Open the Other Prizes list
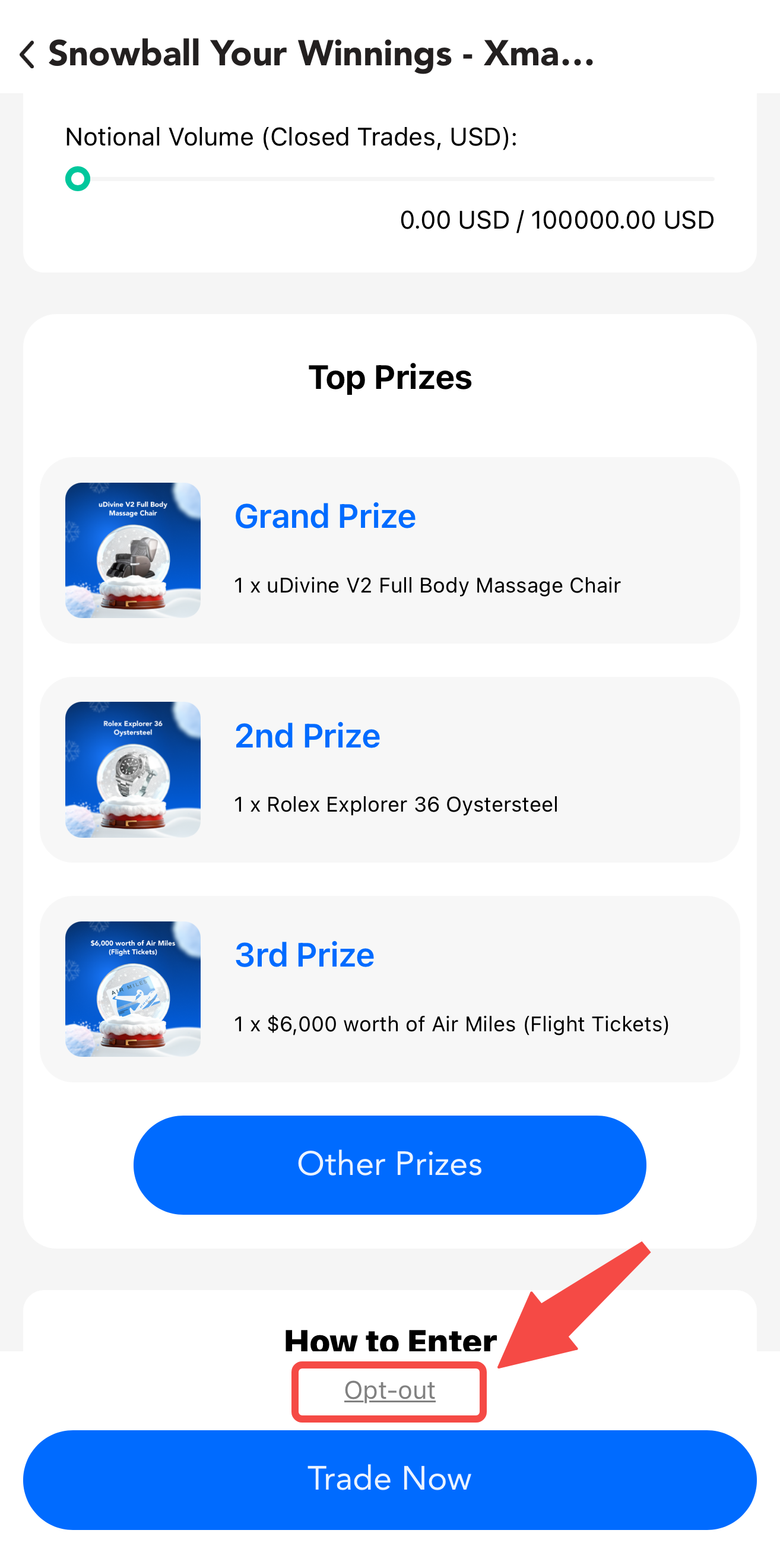780x1568 pixels. click(x=389, y=1164)
